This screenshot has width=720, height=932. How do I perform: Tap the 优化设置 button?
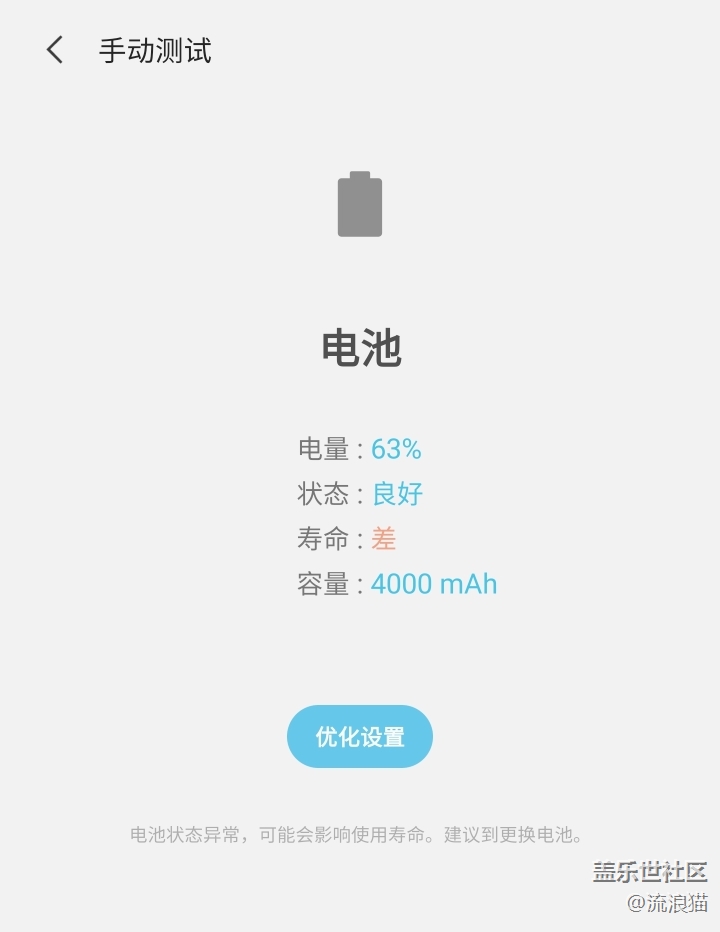pos(360,736)
